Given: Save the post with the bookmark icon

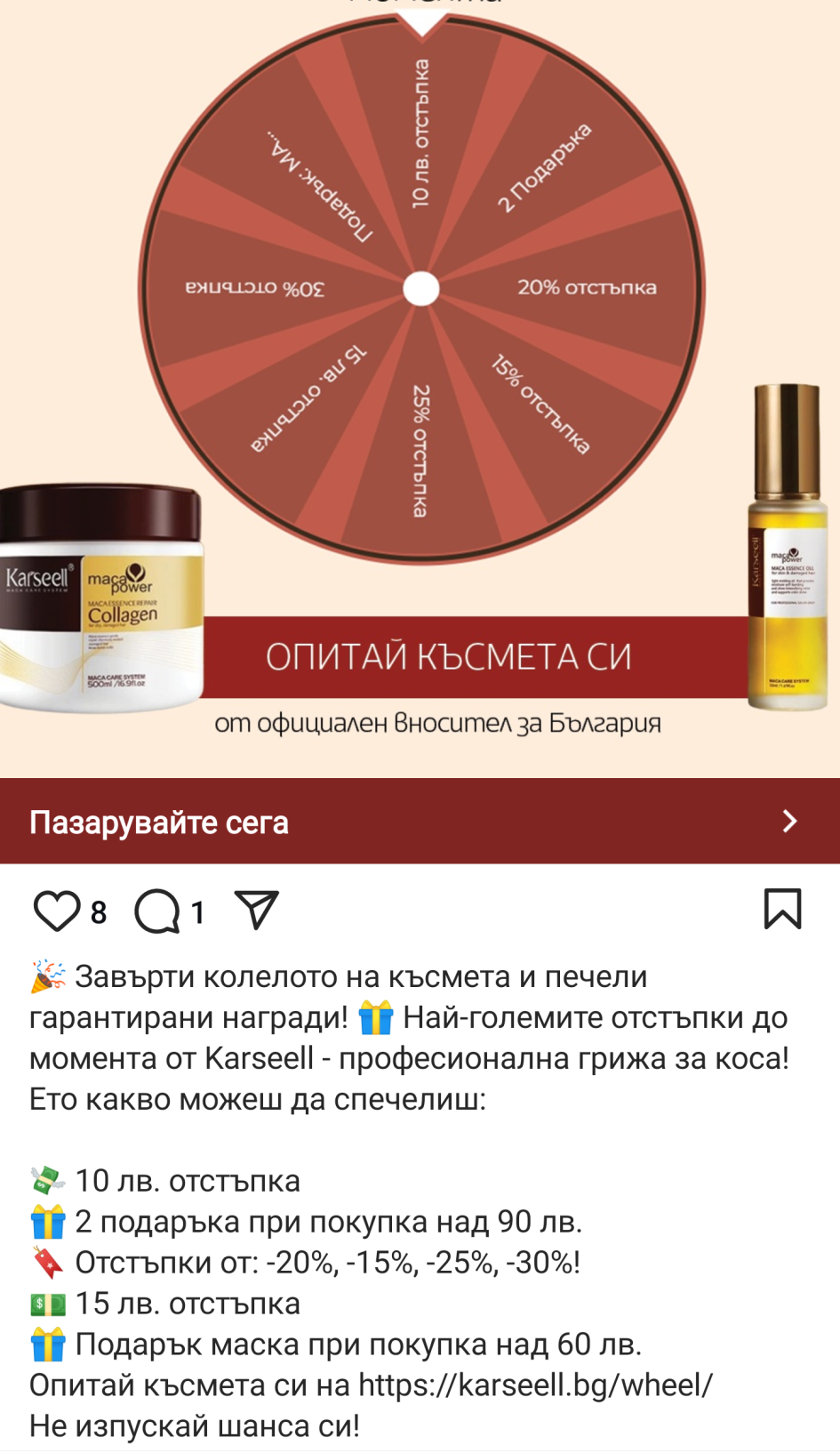Looking at the screenshot, I should (782, 910).
